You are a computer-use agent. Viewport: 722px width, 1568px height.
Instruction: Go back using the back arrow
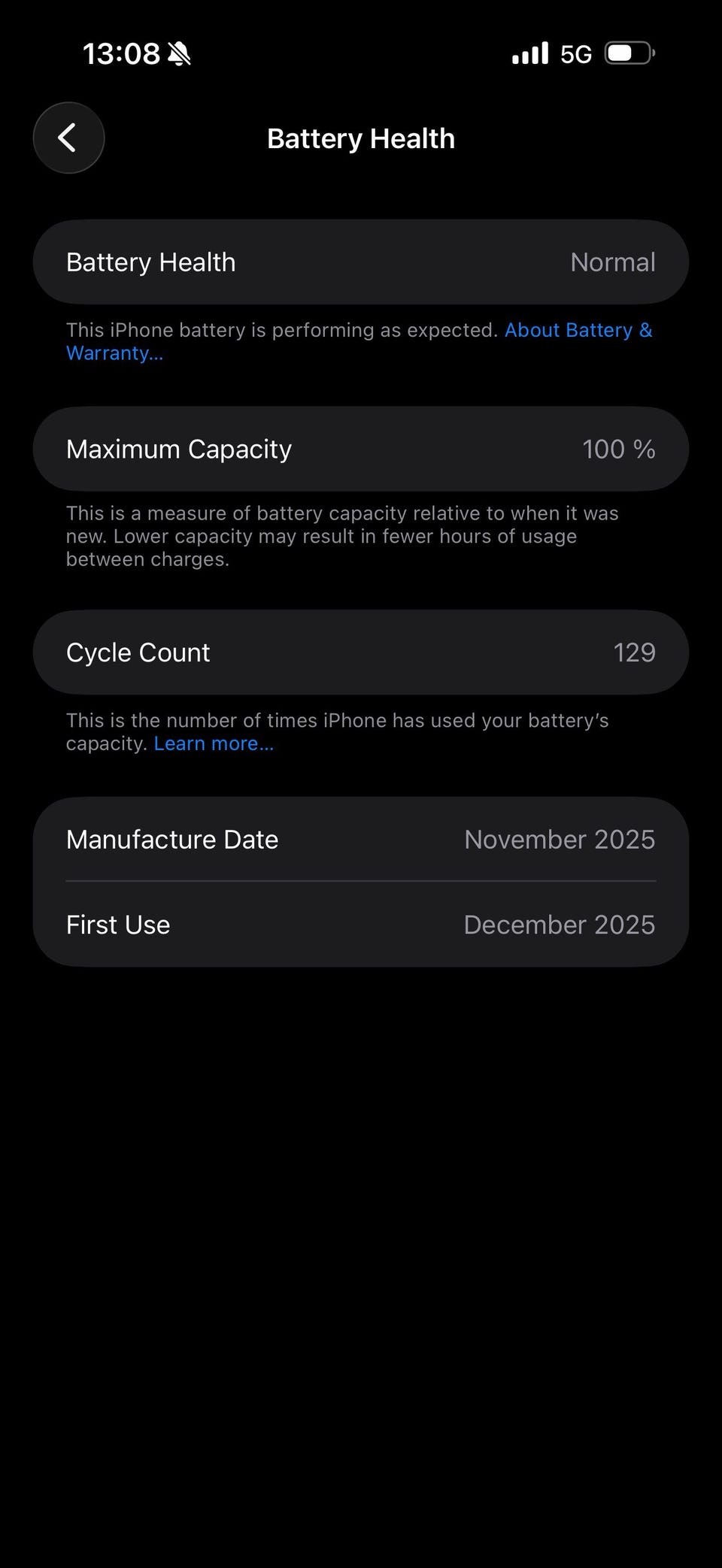[68, 138]
